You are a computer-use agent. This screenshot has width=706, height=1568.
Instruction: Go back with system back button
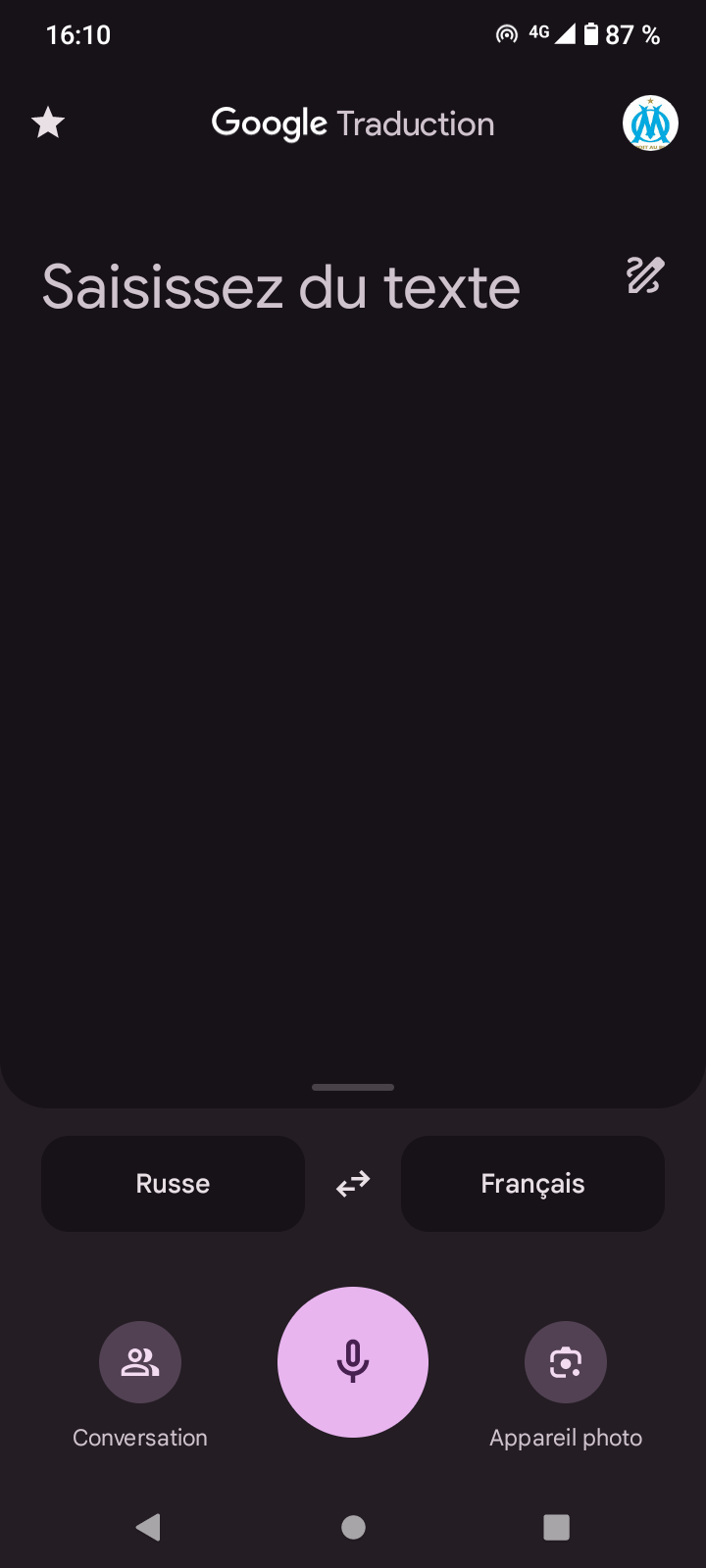pos(149,1527)
